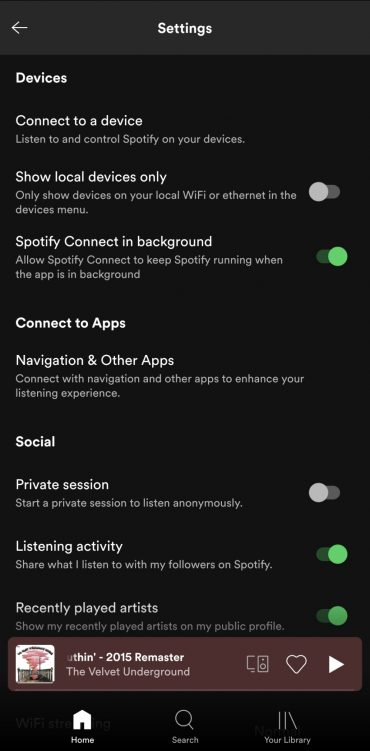This screenshot has height=751, width=370.
Task: Turn on Private session
Action: pos(324,493)
